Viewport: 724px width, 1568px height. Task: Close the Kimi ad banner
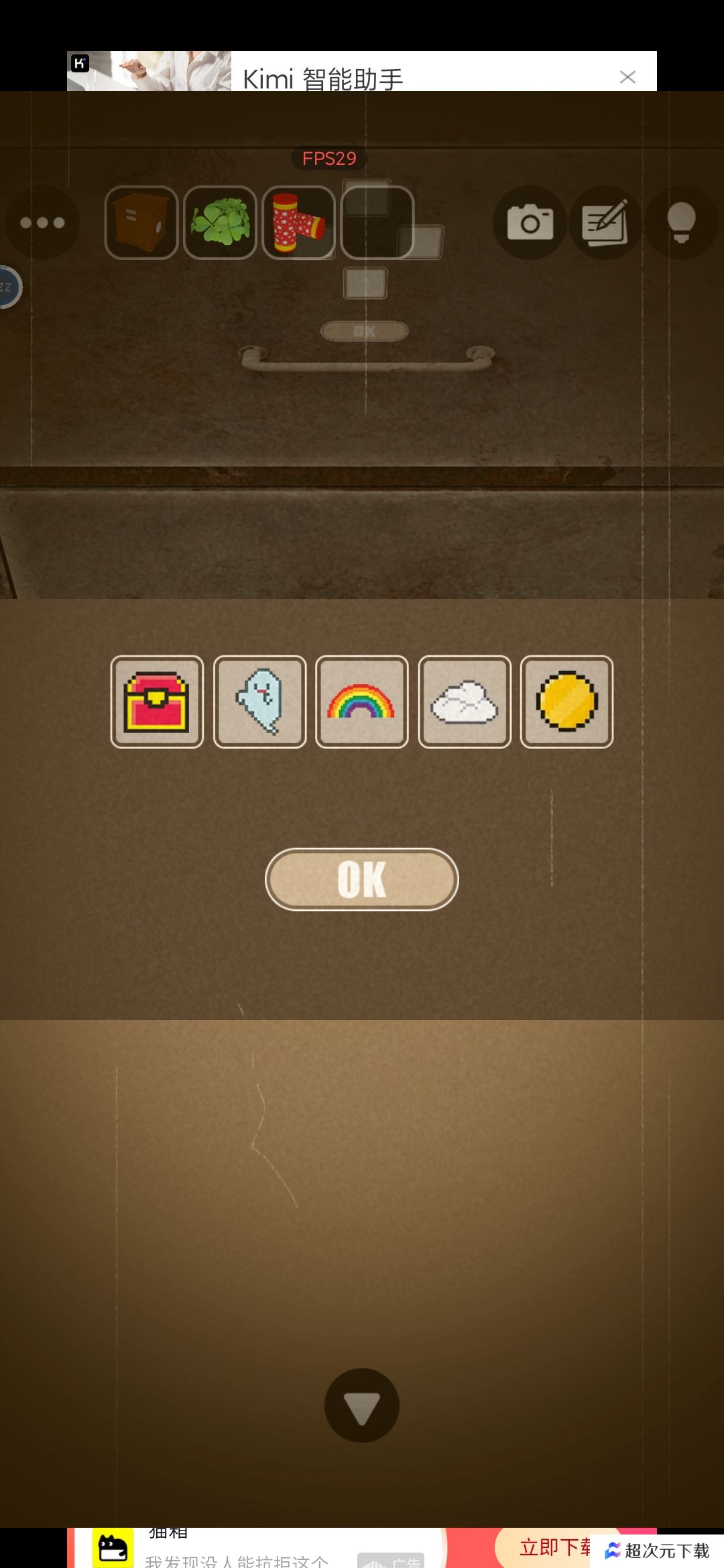(627, 77)
